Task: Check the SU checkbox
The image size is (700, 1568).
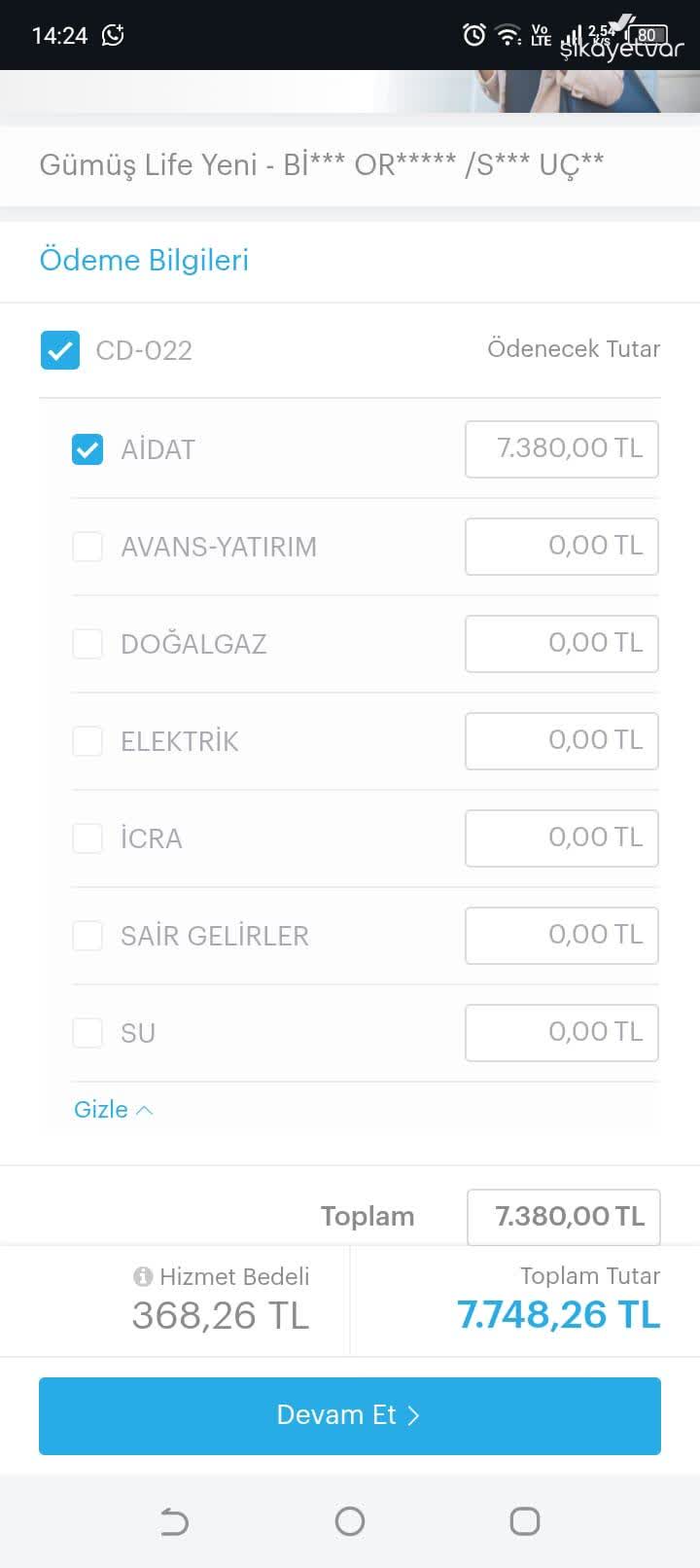Action: [87, 1032]
